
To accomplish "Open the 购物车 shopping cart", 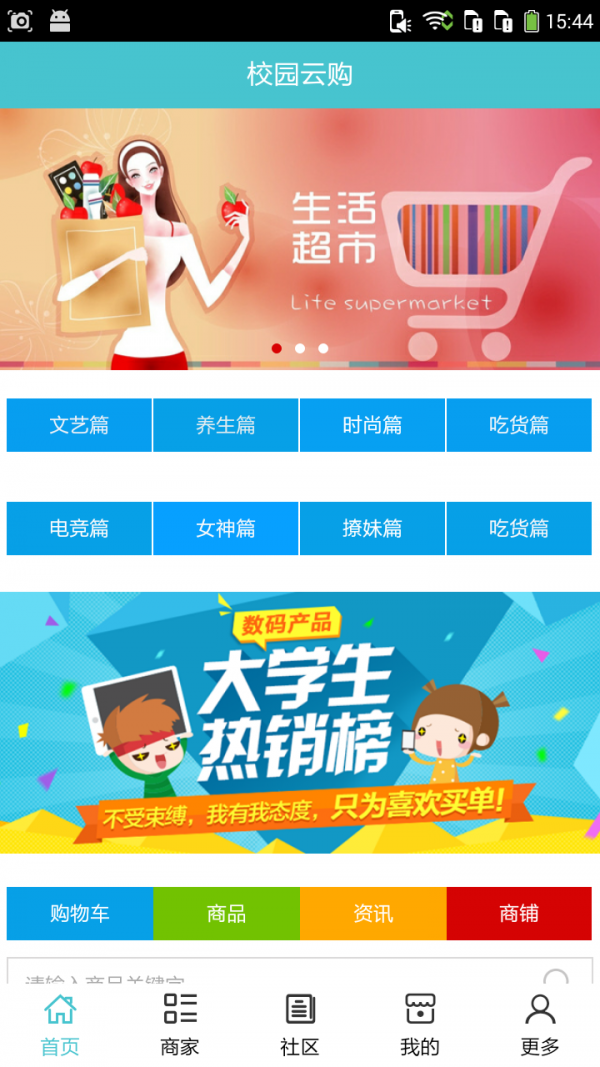I will (x=80, y=914).
